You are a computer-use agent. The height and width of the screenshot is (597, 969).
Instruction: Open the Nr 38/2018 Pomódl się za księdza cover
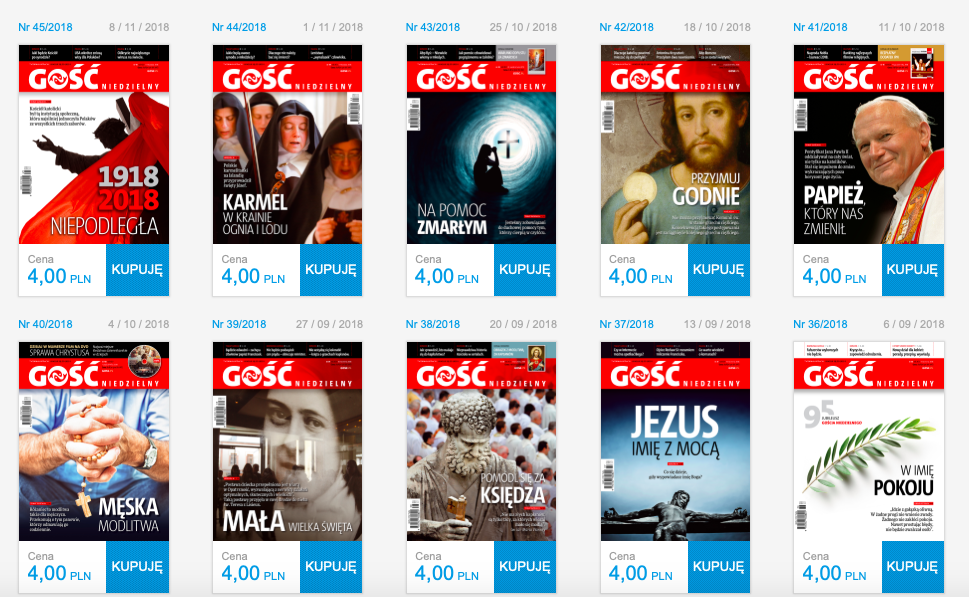(x=482, y=441)
